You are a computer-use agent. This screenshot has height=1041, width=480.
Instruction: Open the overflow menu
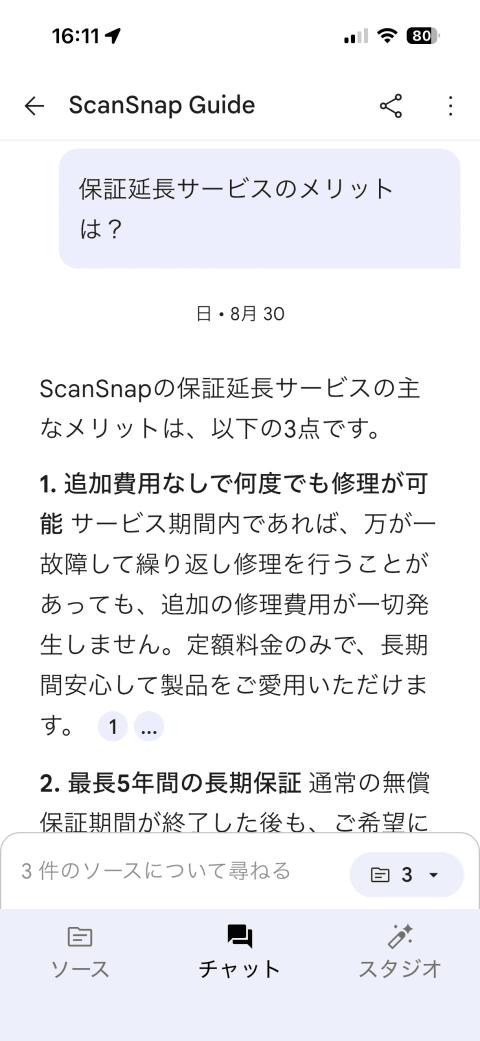[x=451, y=106]
